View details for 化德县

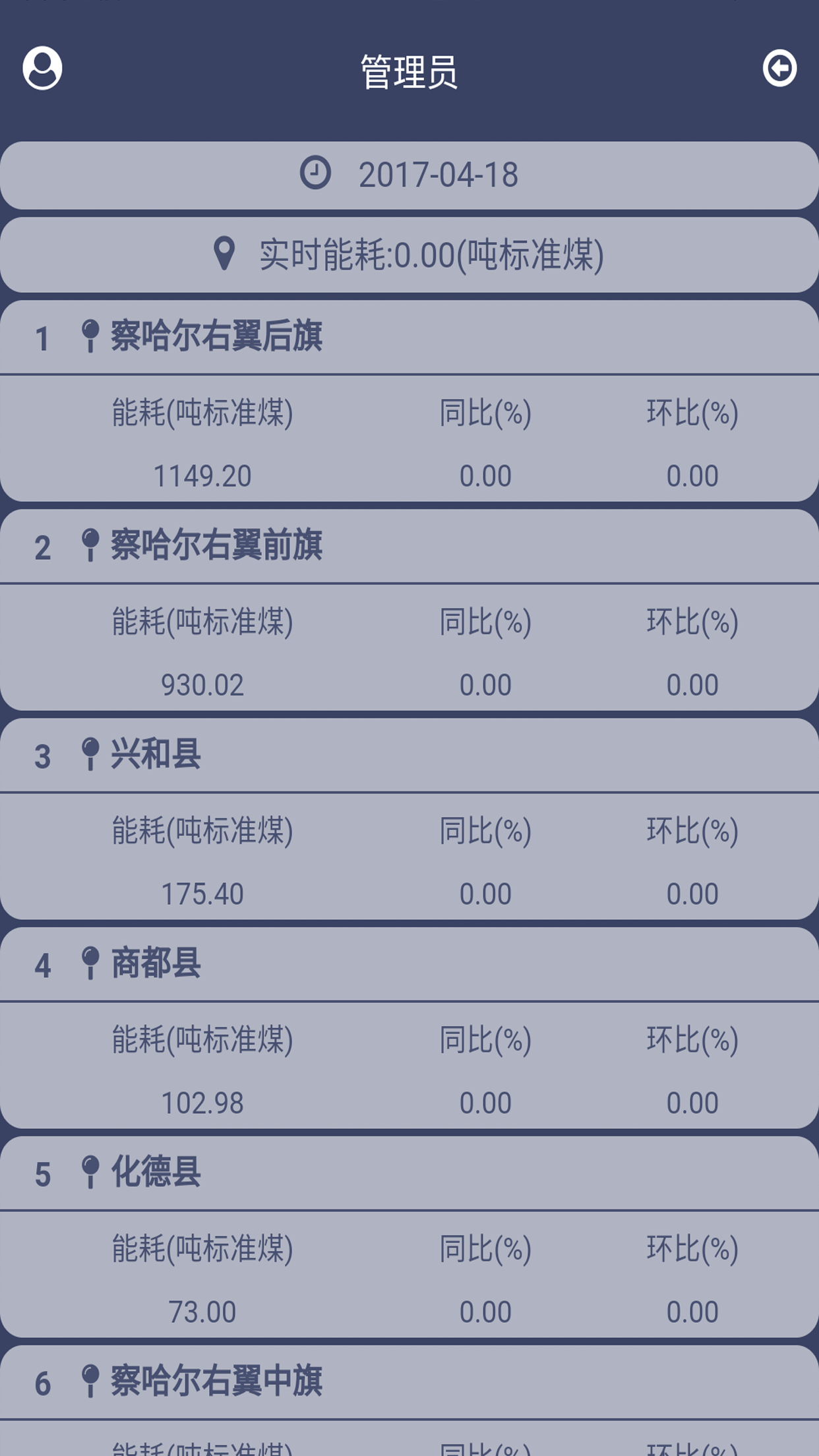point(409,1173)
